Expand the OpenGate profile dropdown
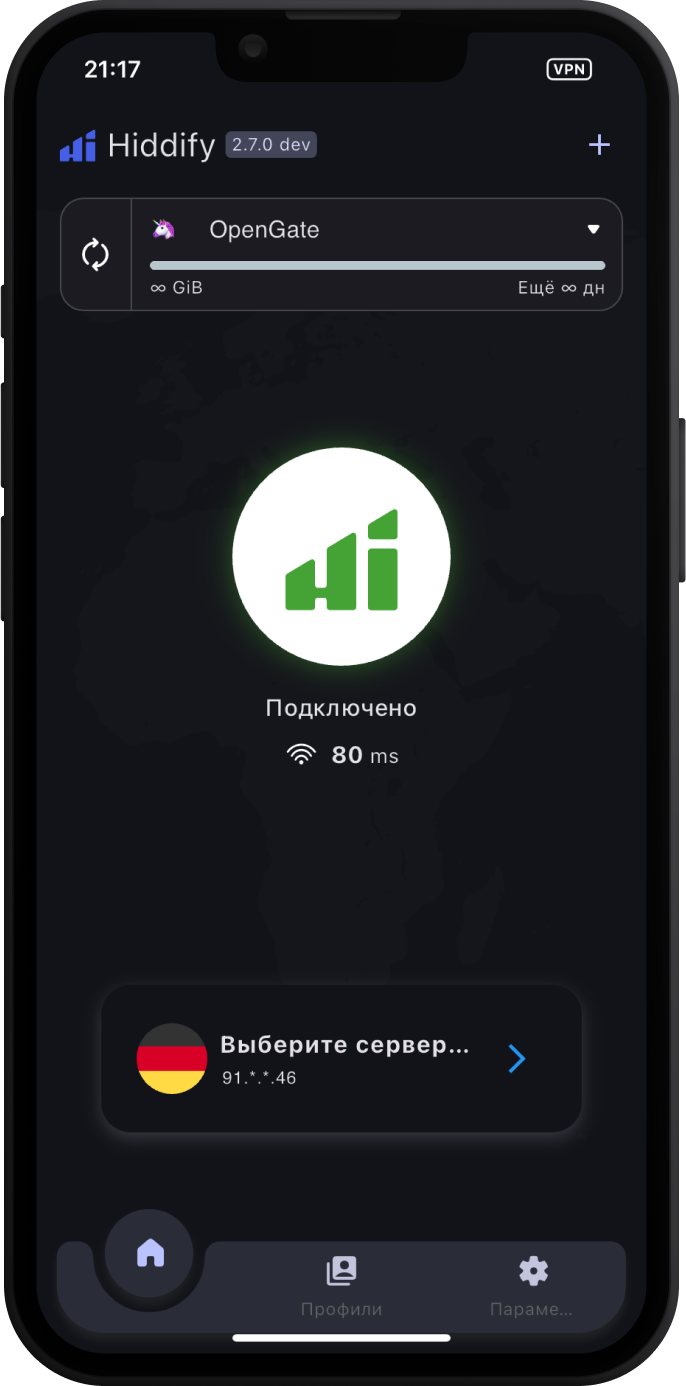The width and height of the screenshot is (686, 1386). pyautogui.click(x=593, y=230)
